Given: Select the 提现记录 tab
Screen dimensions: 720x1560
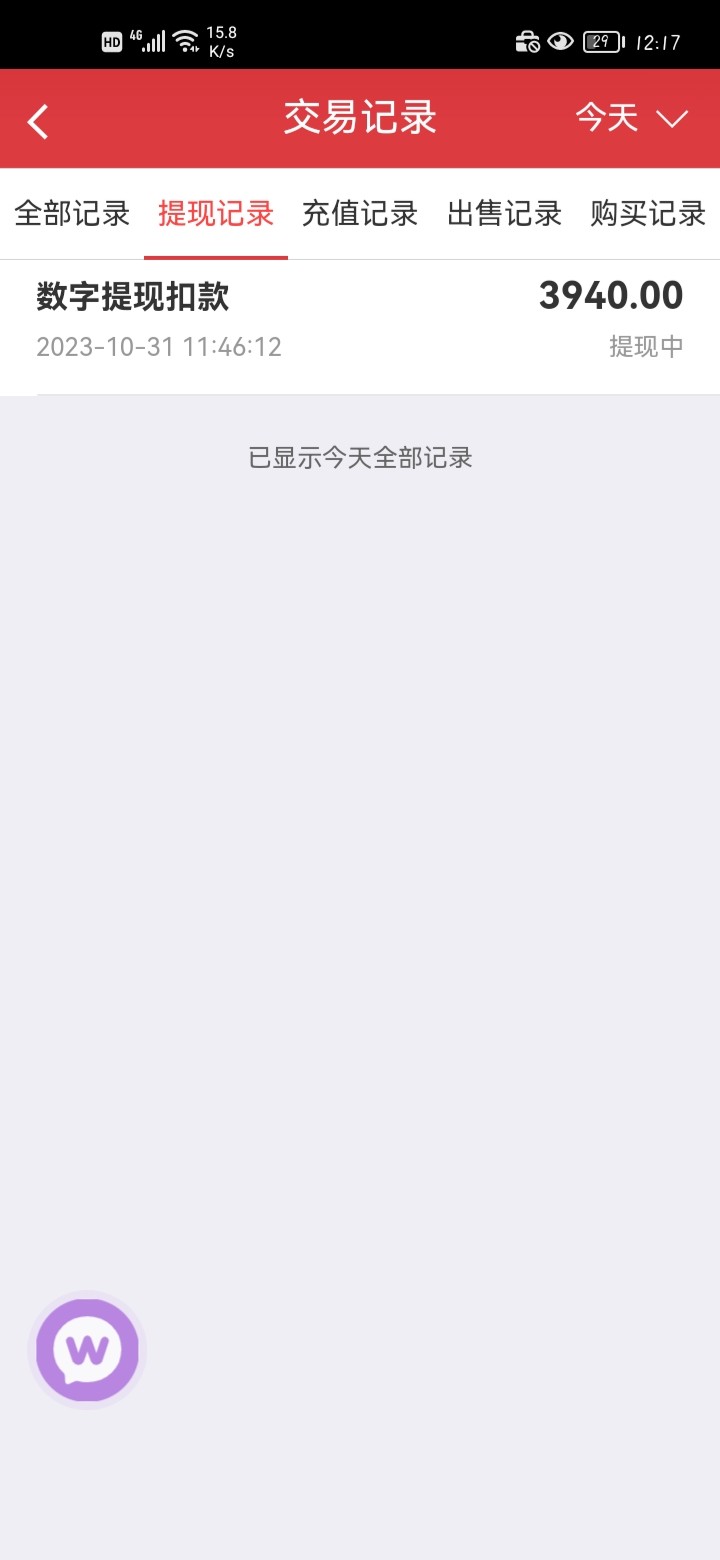Looking at the screenshot, I should point(216,214).
